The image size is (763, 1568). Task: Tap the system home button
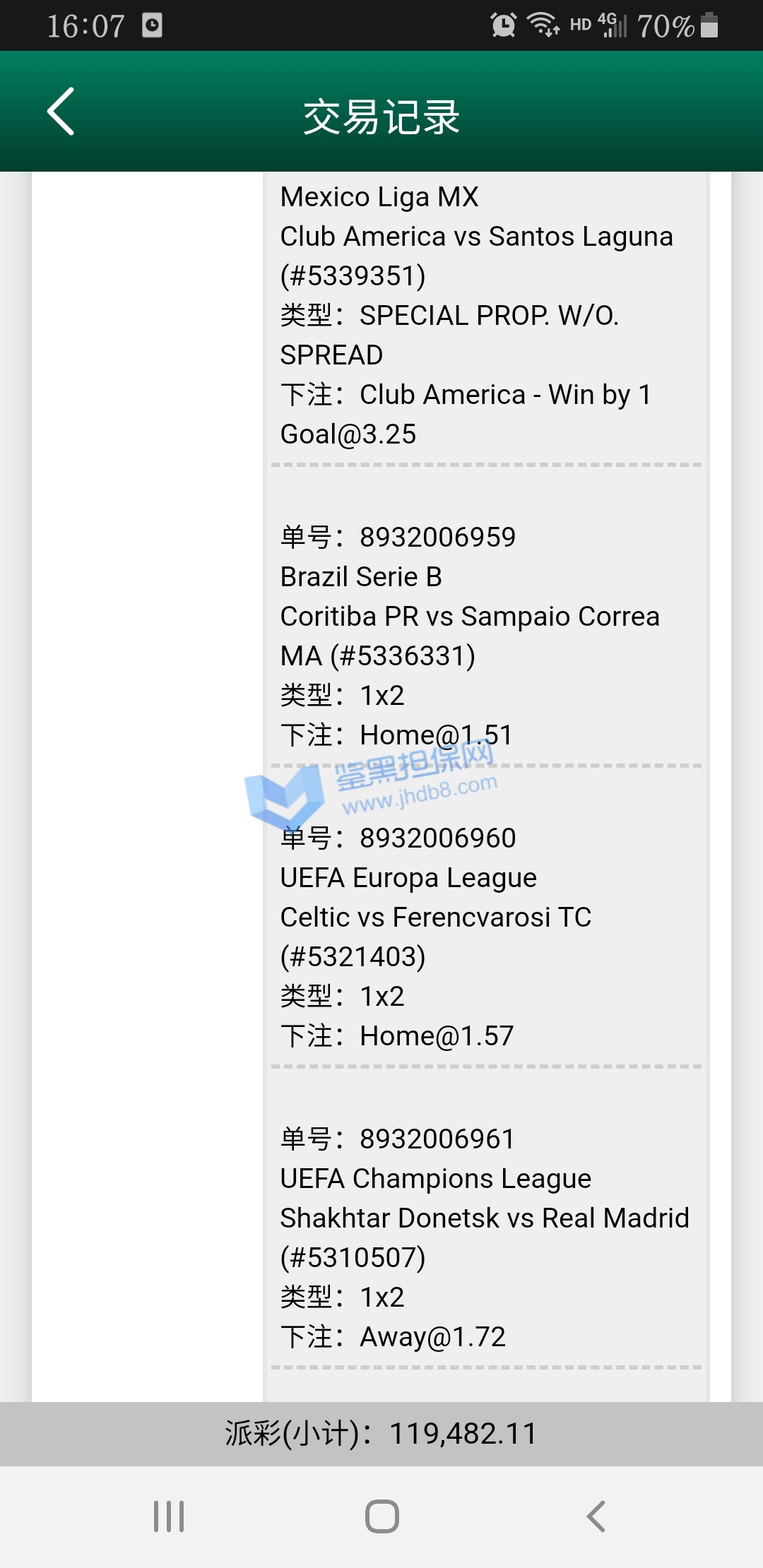pyautogui.click(x=382, y=1516)
